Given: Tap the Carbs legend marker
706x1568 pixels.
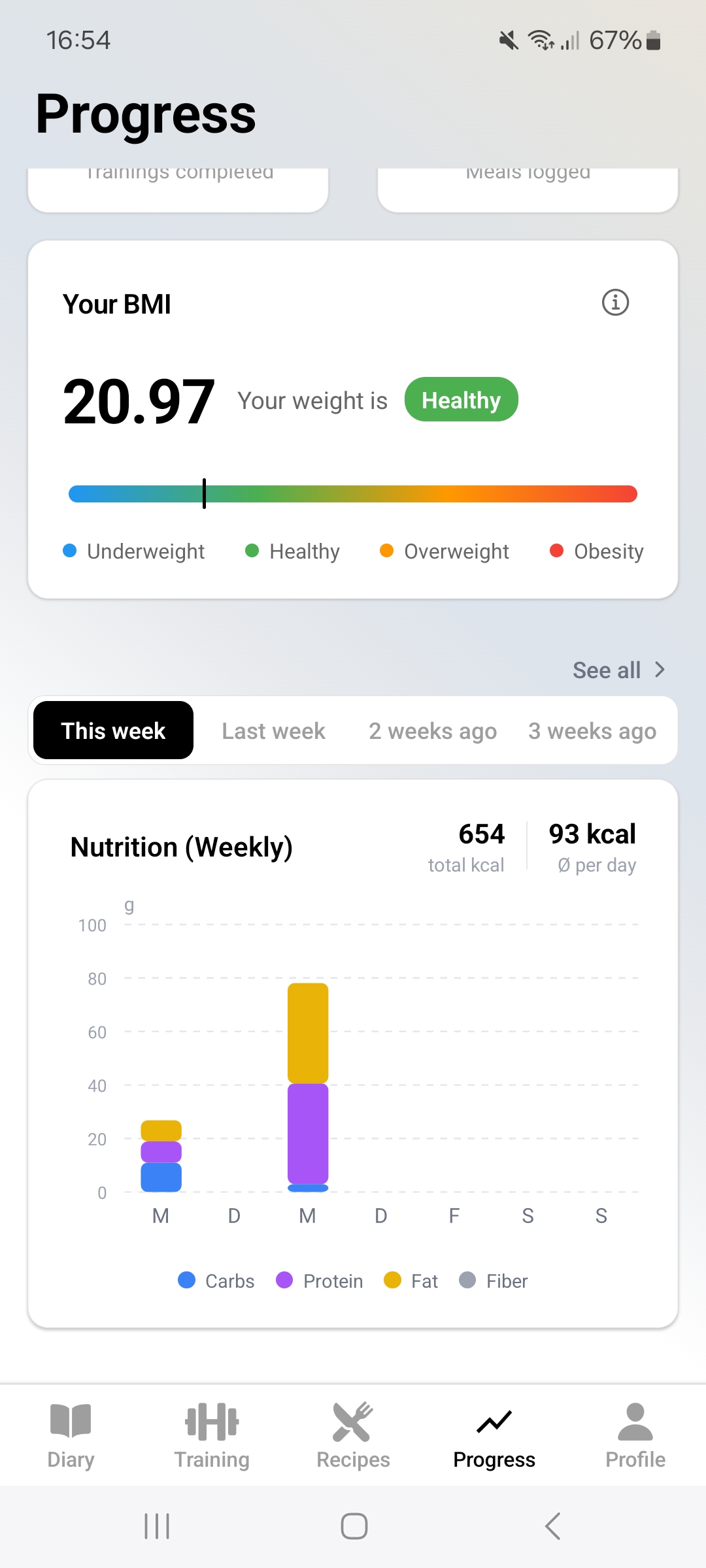Looking at the screenshot, I should tap(186, 1281).
